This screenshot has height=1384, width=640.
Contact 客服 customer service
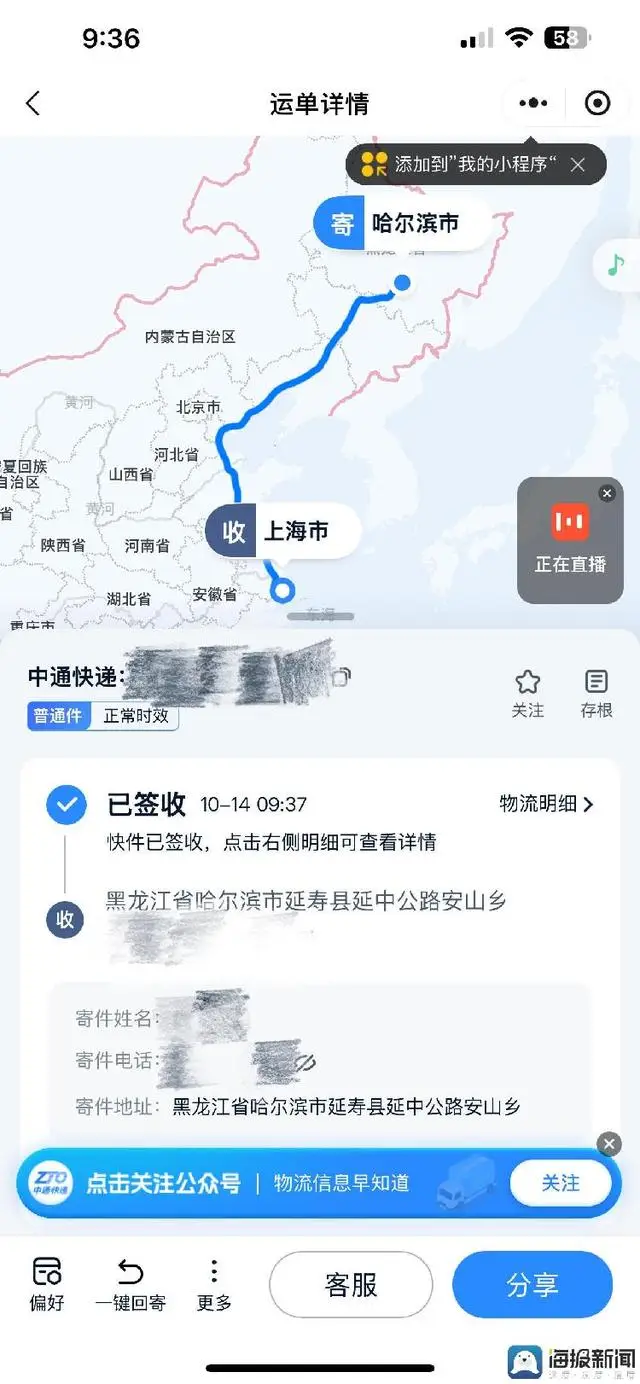pyautogui.click(x=351, y=1285)
